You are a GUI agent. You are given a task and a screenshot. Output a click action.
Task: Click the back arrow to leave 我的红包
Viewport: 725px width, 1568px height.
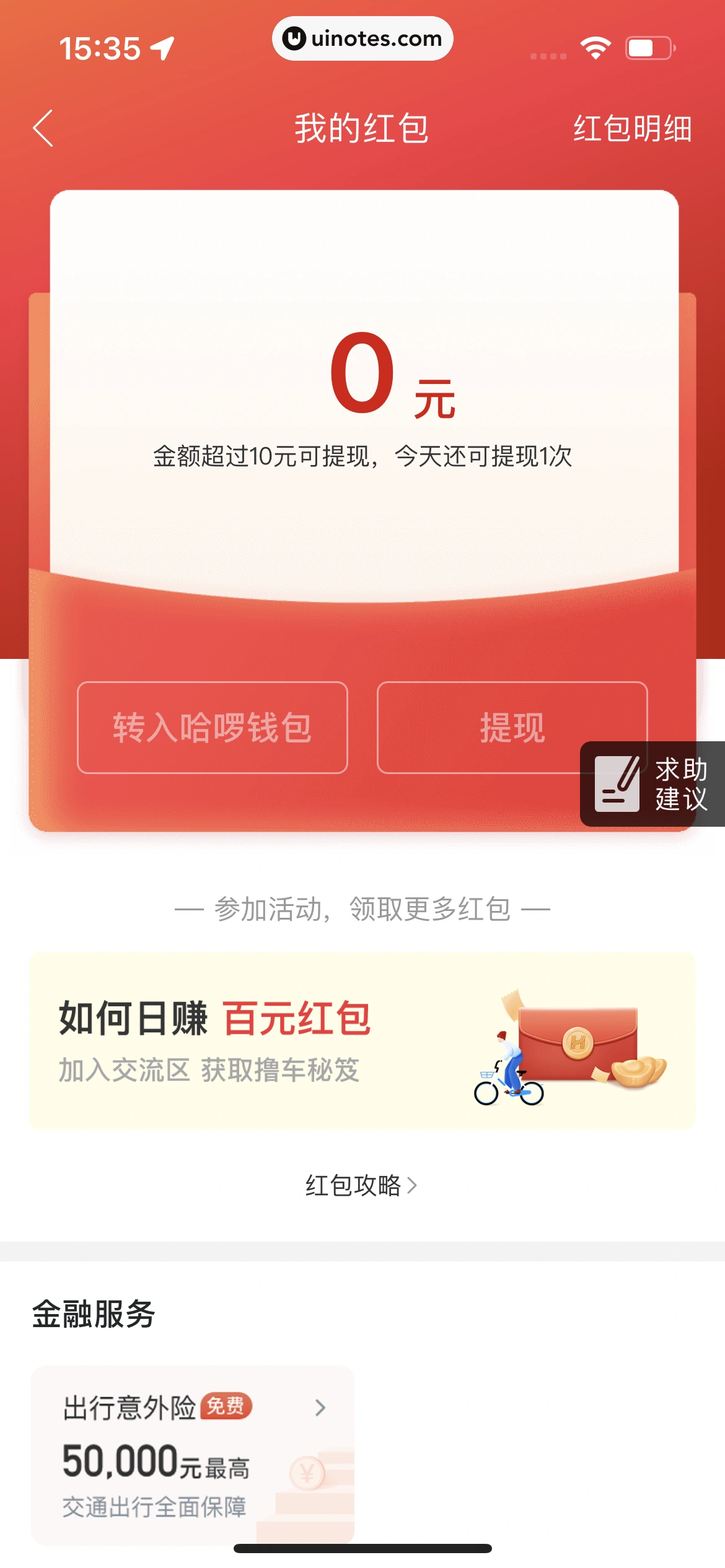pyautogui.click(x=43, y=129)
